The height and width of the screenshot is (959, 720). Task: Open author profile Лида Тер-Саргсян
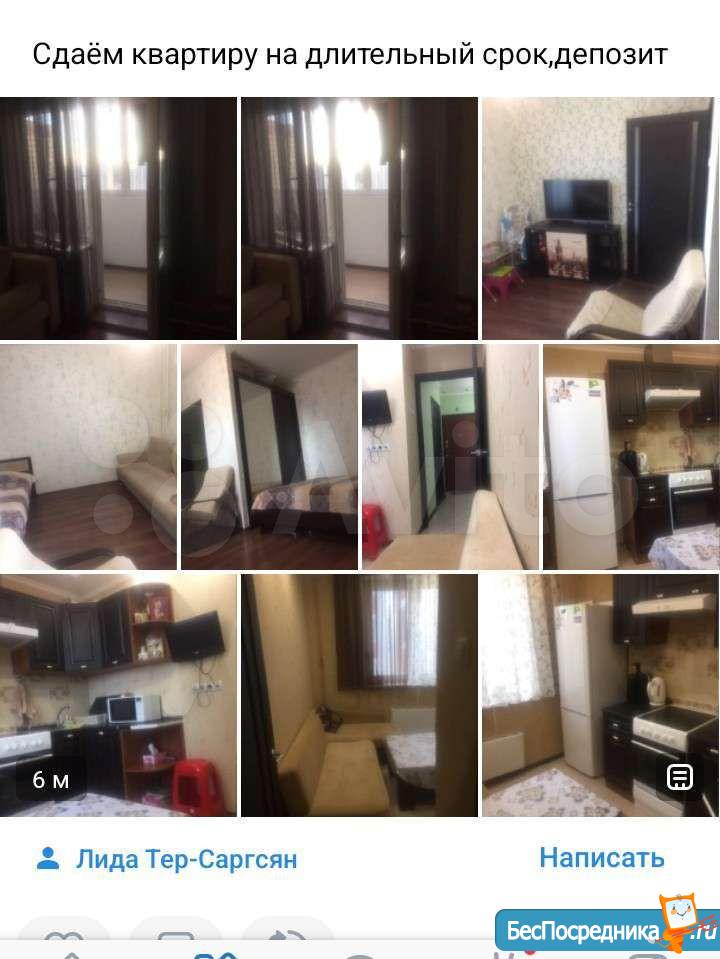pos(185,858)
